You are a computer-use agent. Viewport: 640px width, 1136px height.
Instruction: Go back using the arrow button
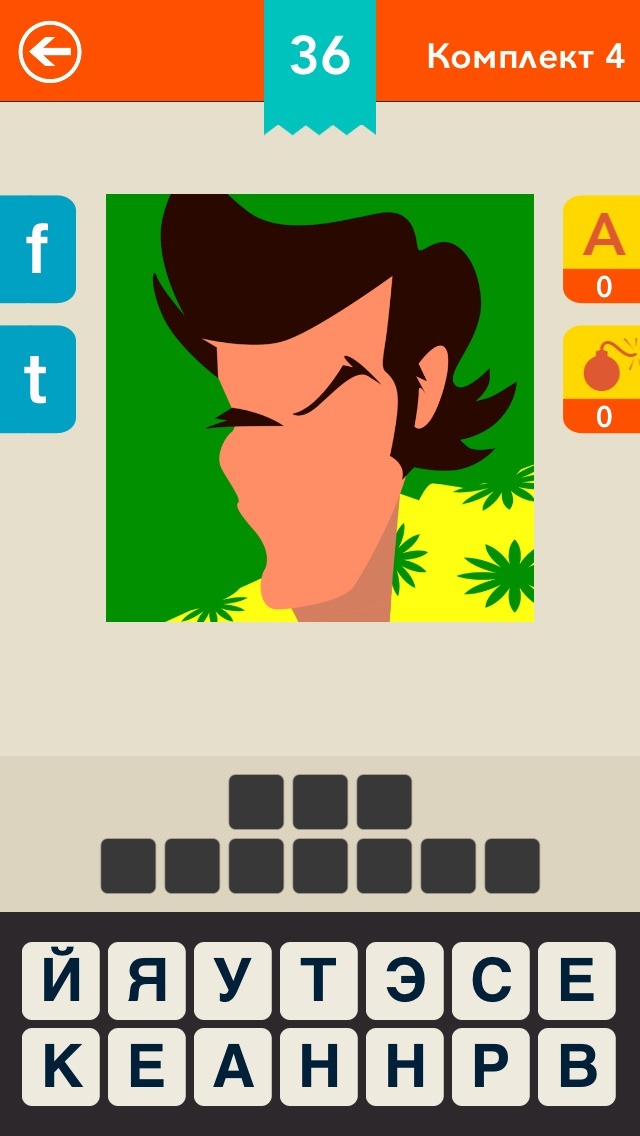point(50,51)
